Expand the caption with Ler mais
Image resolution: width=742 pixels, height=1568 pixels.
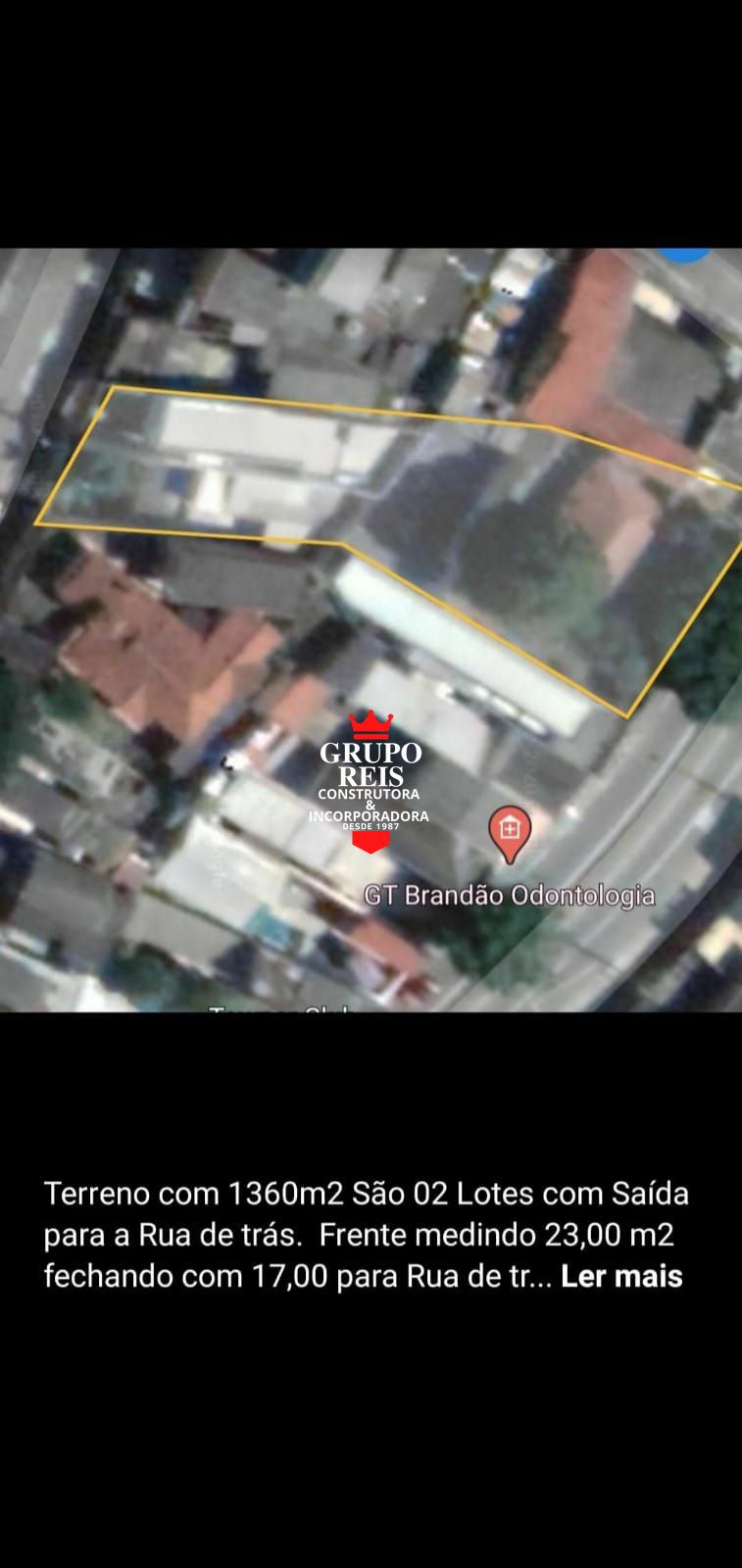[621, 1277]
